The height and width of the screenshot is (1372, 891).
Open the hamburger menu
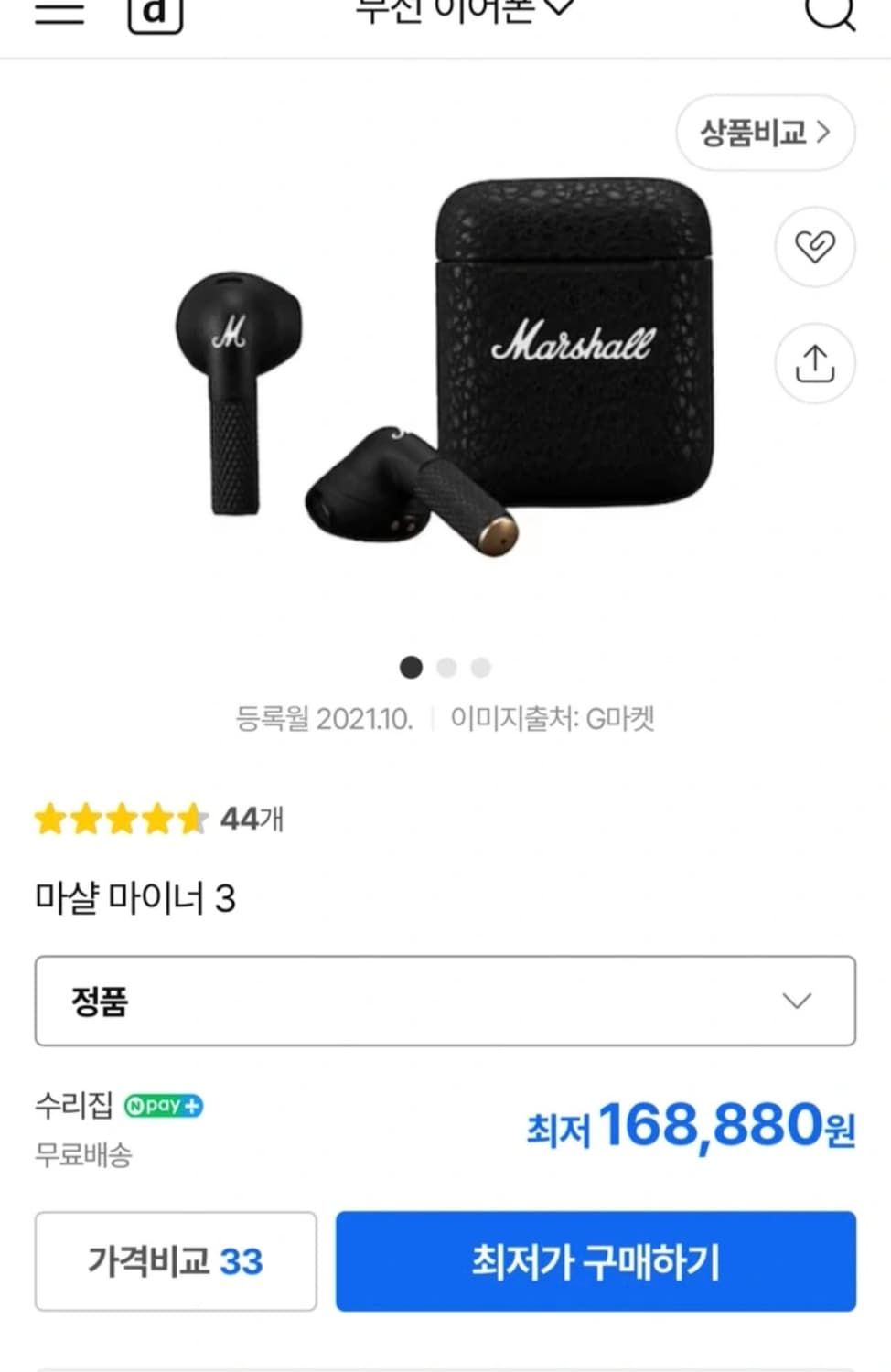(59, 14)
